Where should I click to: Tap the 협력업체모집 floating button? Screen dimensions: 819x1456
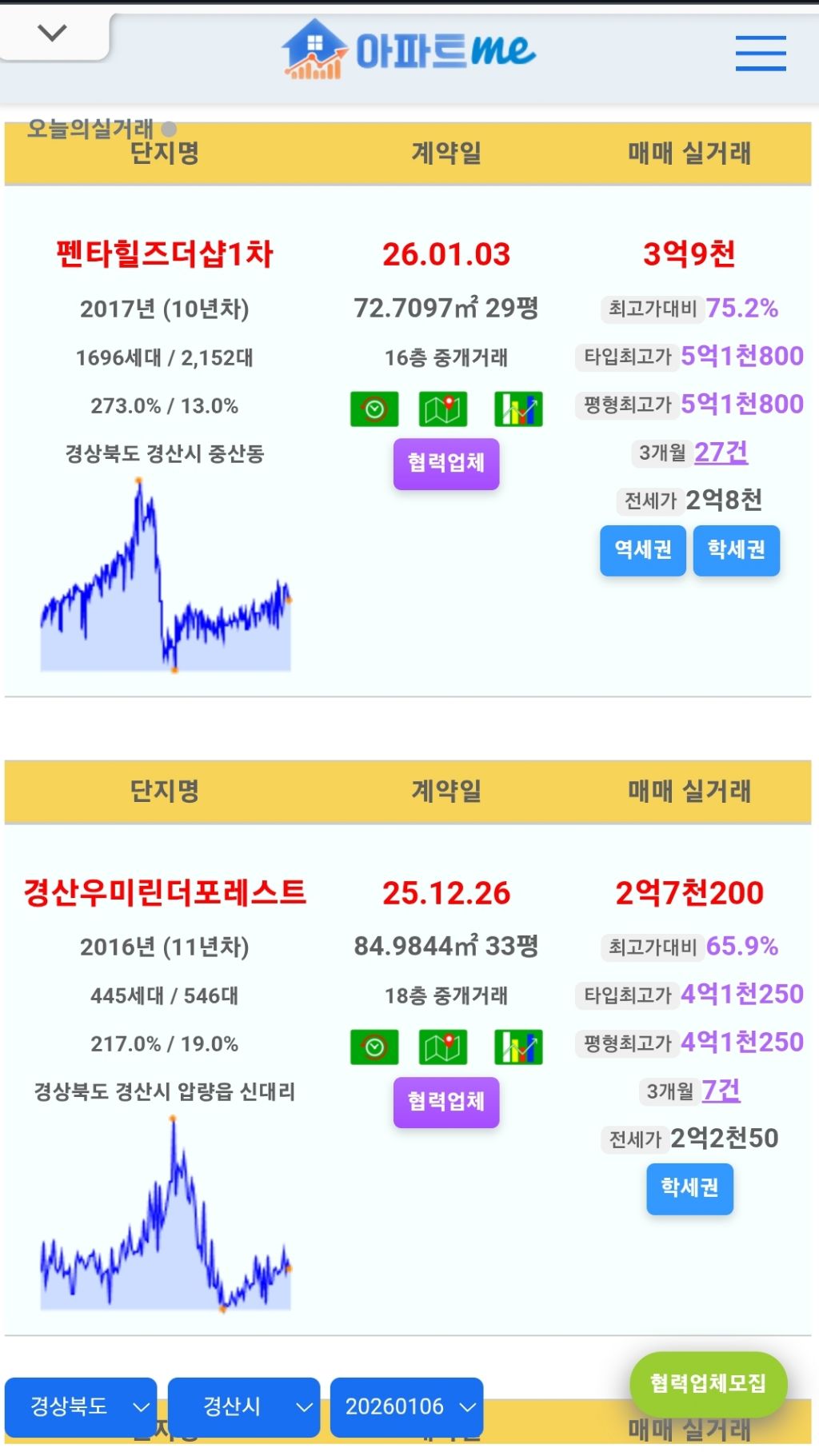click(x=709, y=1383)
